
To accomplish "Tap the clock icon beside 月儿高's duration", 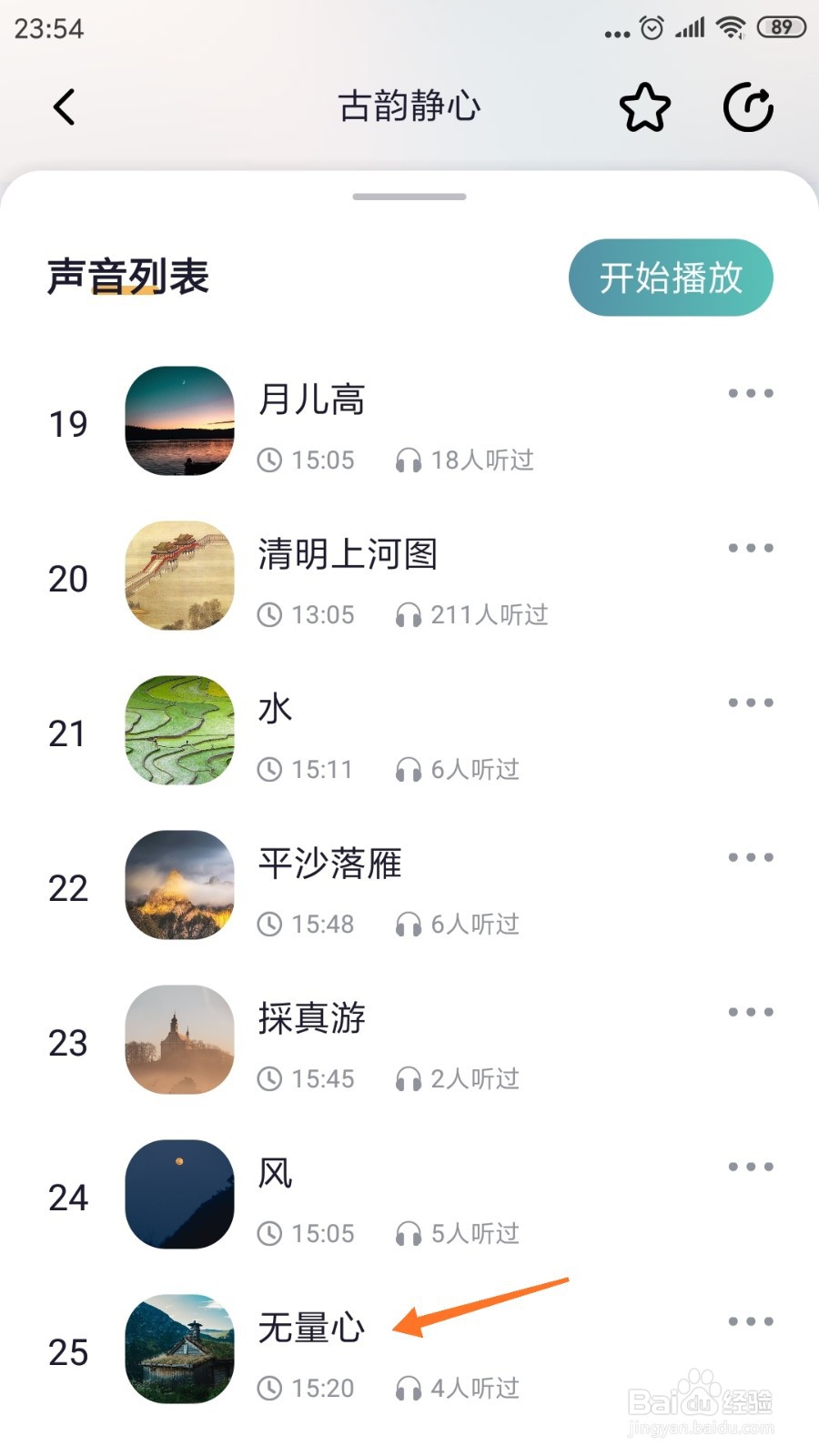I will (270, 460).
